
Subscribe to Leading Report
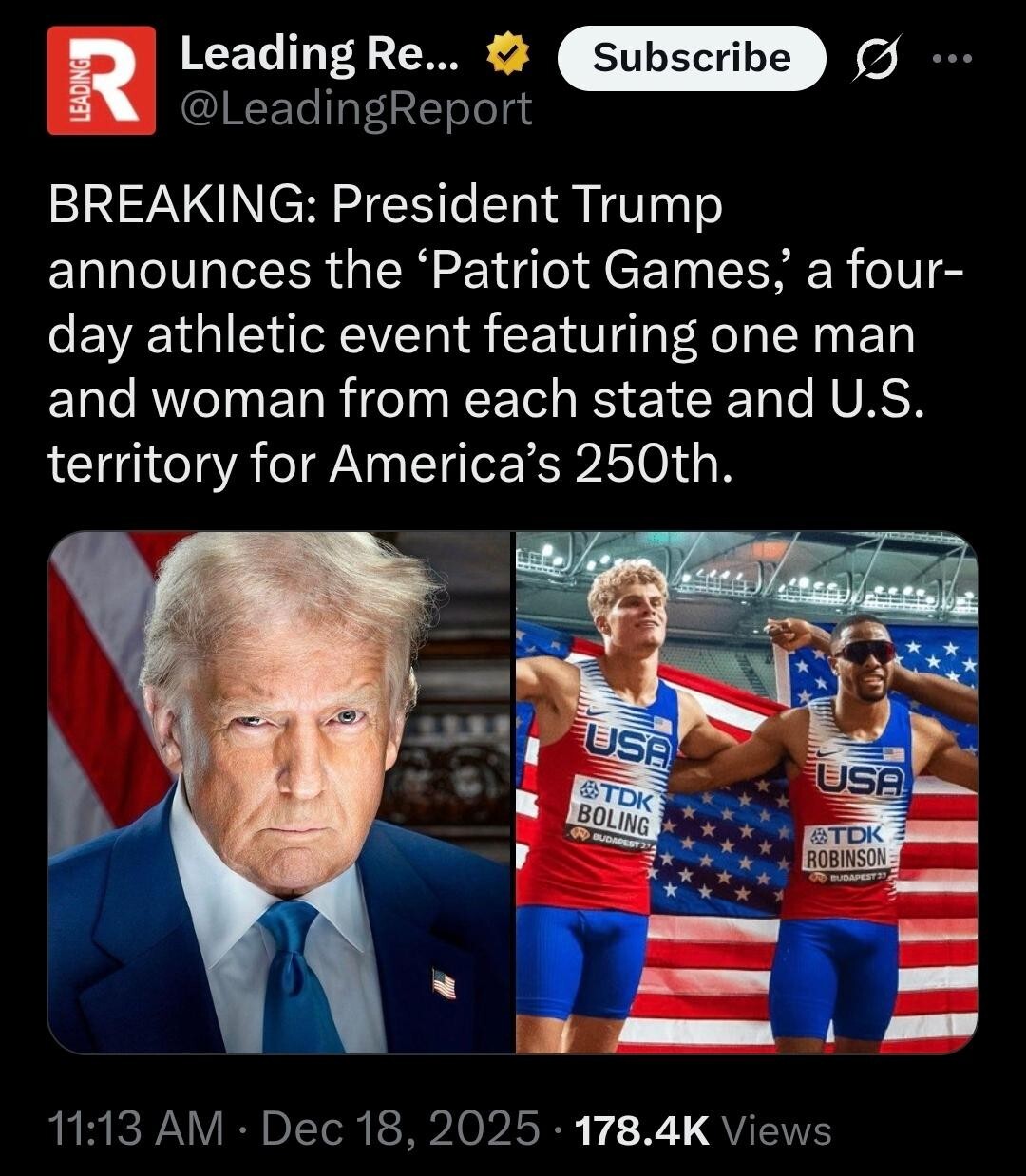(x=691, y=58)
